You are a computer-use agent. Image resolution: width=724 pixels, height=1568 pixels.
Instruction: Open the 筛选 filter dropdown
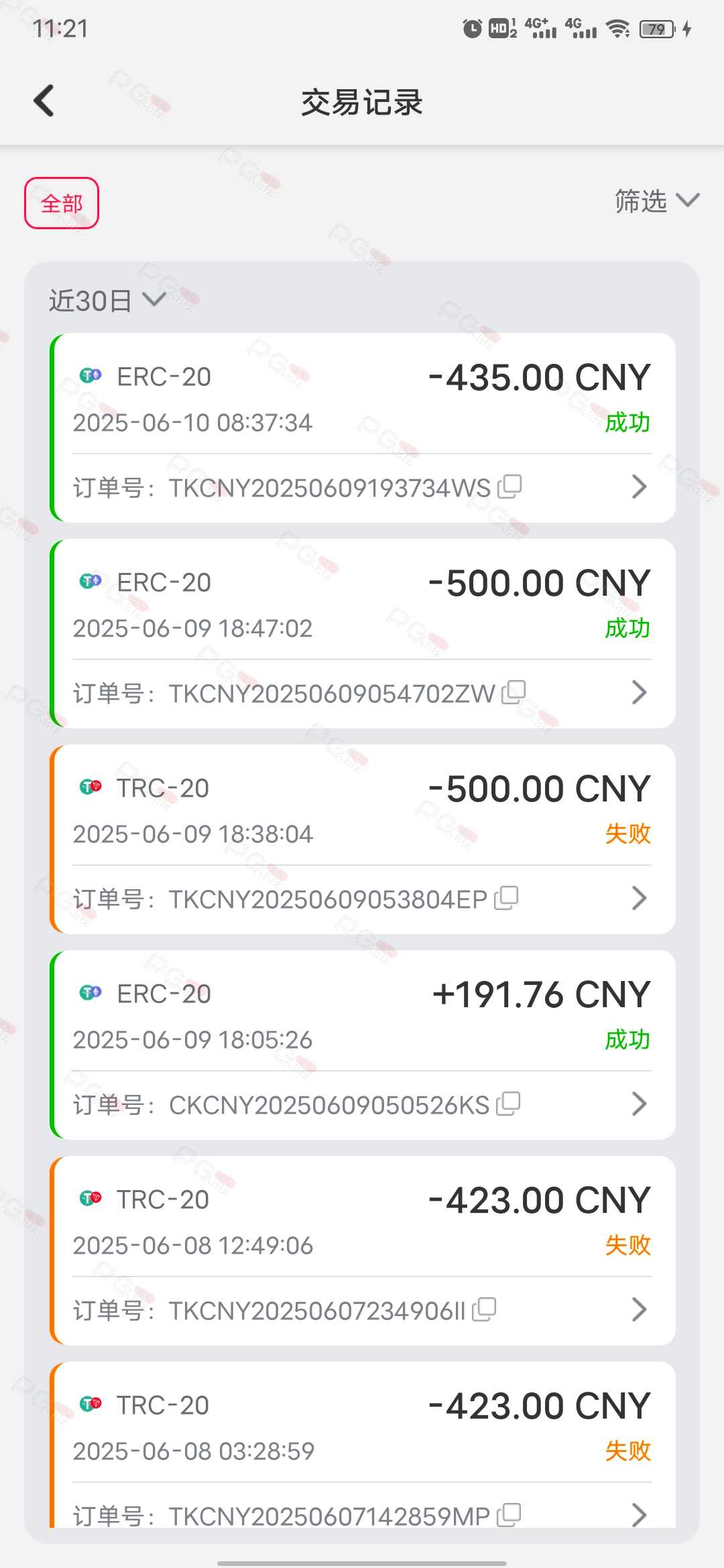click(x=657, y=201)
